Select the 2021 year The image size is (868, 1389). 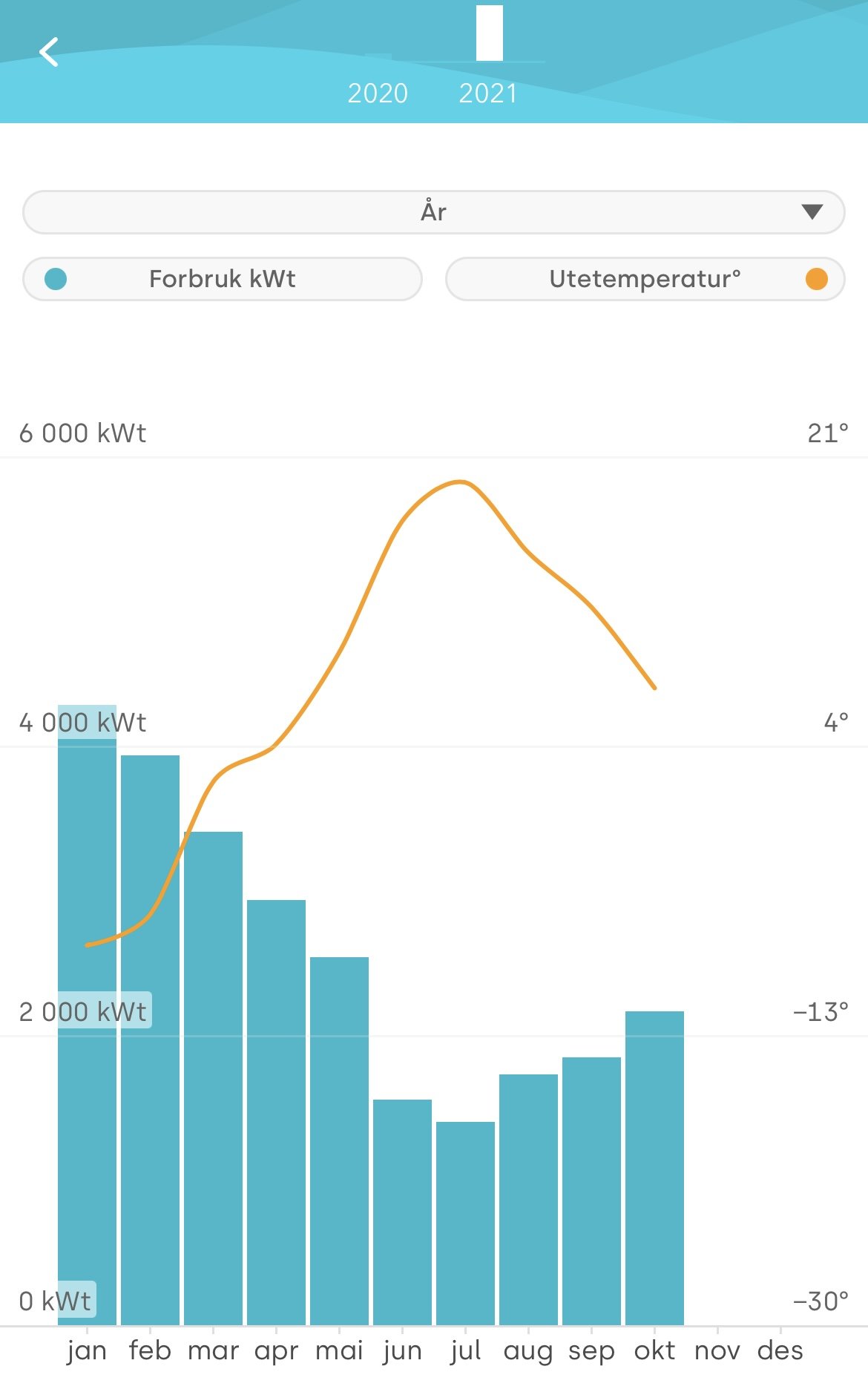point(488,93)
